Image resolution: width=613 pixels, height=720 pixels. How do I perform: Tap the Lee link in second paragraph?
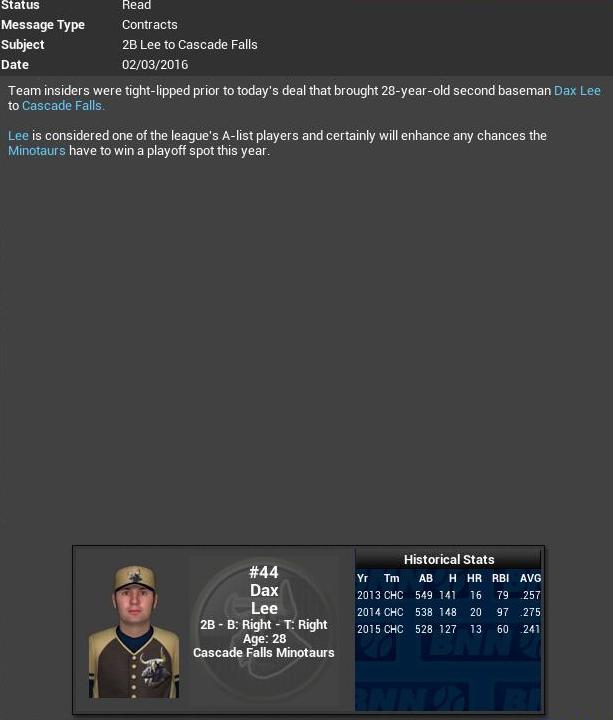(18, 136)
